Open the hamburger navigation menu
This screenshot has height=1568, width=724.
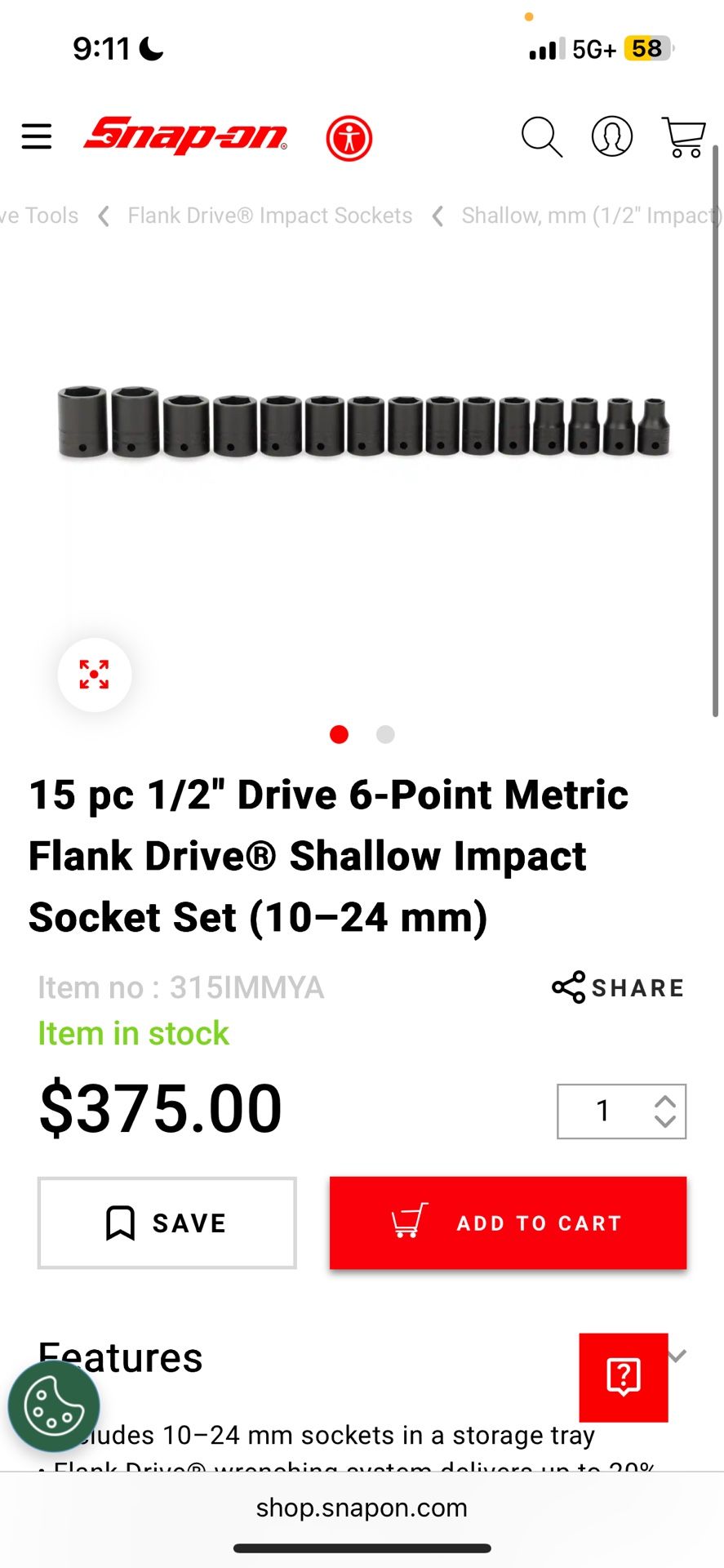pyautogui.click(x=36, y=137)
